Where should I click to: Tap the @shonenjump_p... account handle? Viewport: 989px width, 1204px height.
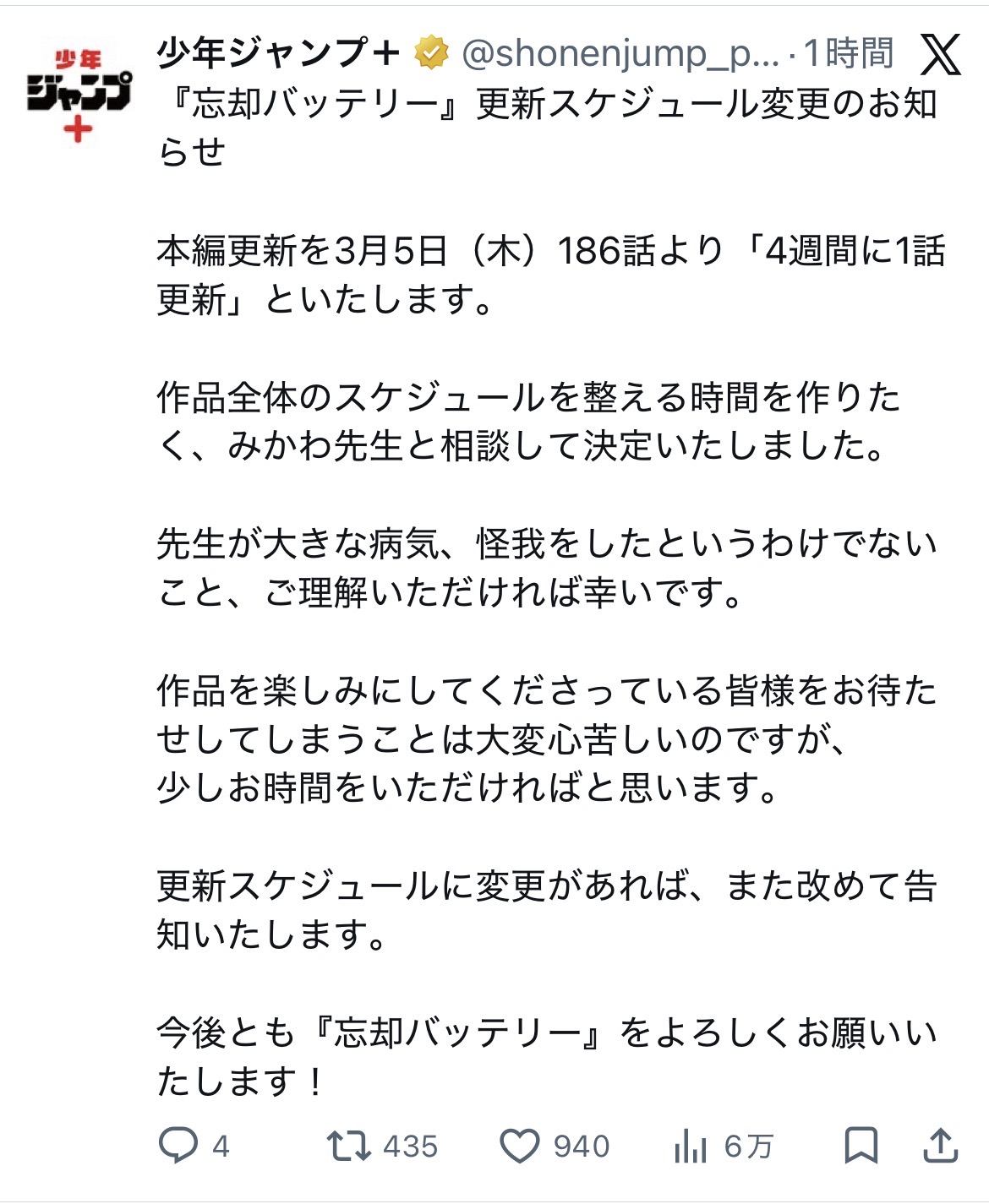point(620,53)
